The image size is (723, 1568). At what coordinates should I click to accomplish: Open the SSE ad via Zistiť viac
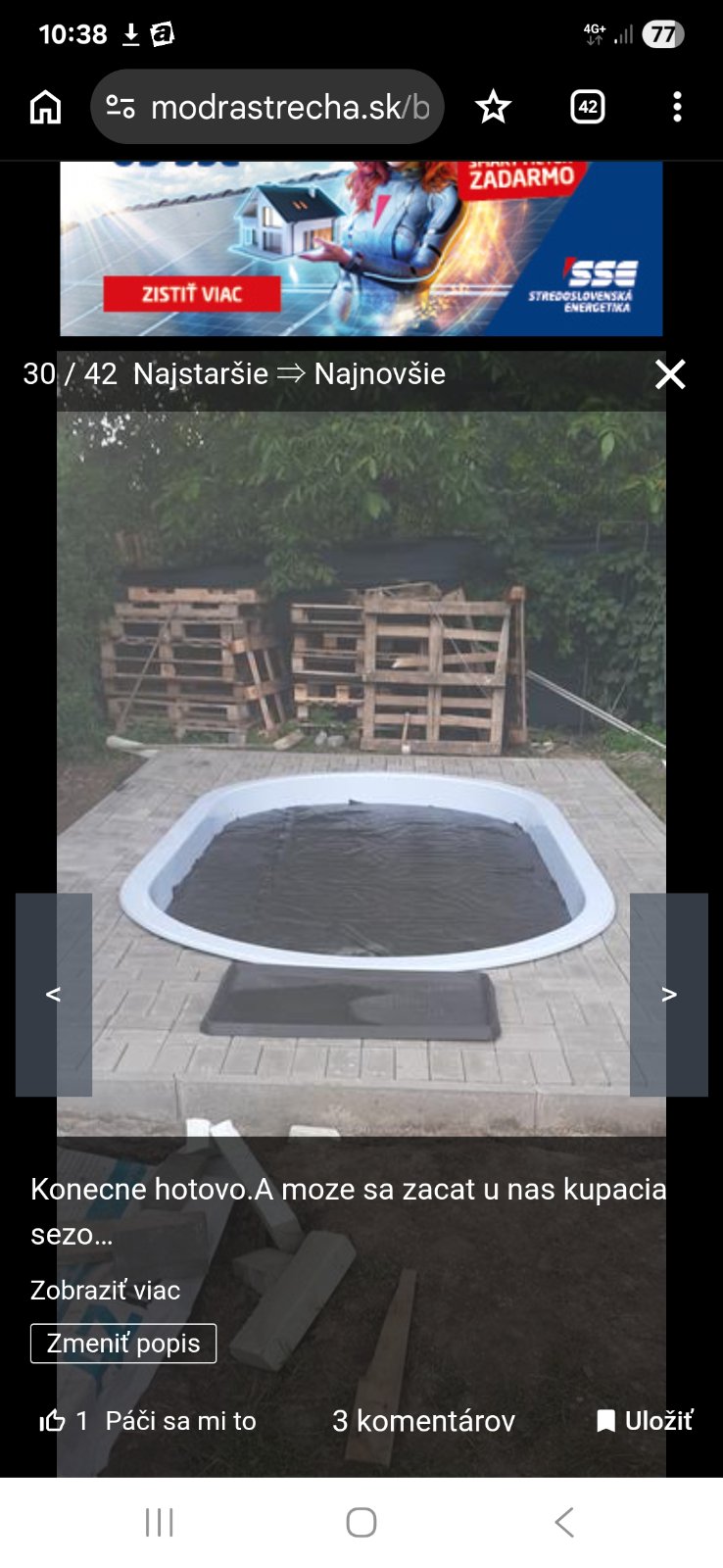192,293
